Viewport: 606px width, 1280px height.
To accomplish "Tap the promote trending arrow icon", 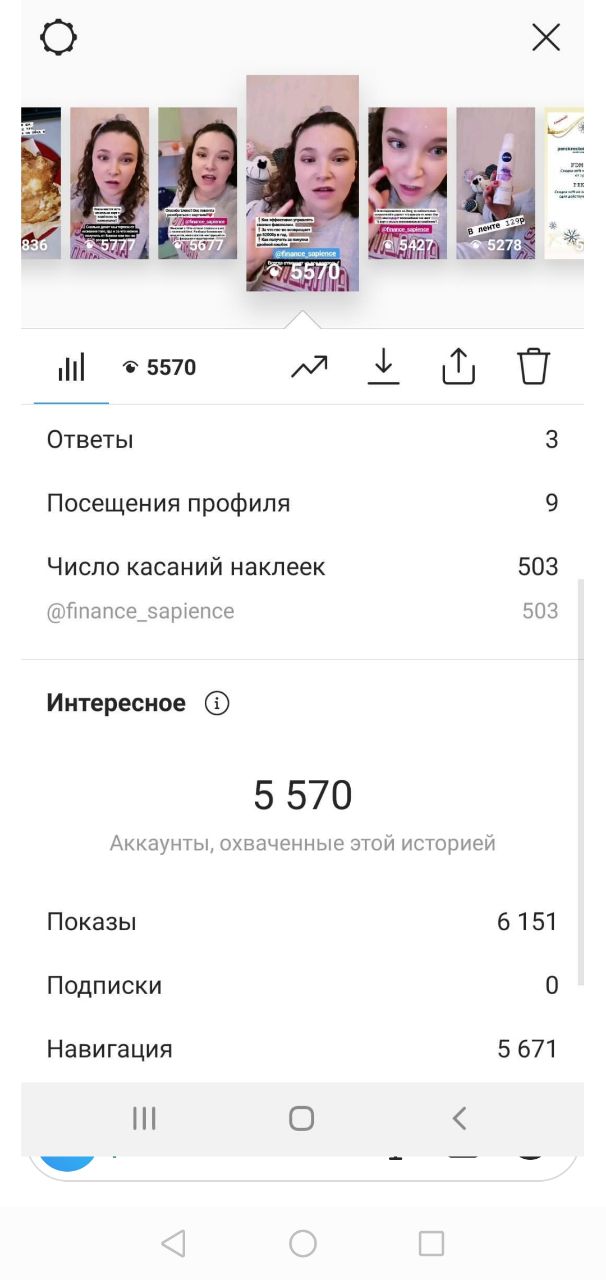I will pyautogui.click(x=309, y=367).
